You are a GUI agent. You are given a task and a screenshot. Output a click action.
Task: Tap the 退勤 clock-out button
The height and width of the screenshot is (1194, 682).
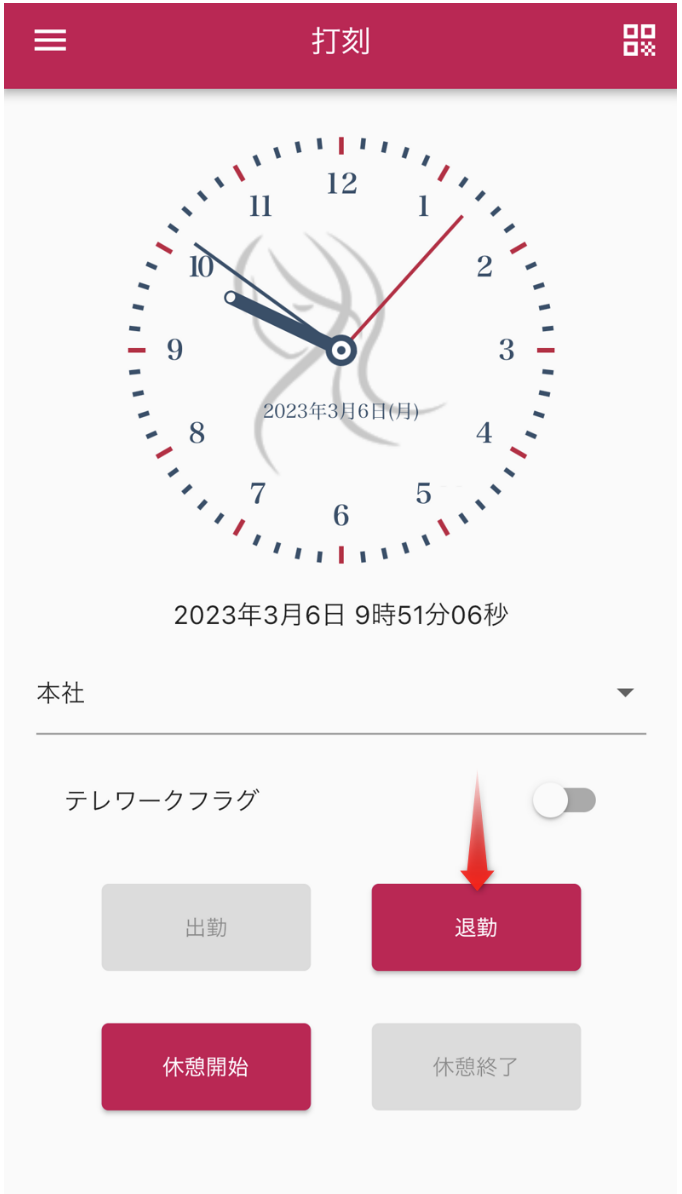pos(476,928)
